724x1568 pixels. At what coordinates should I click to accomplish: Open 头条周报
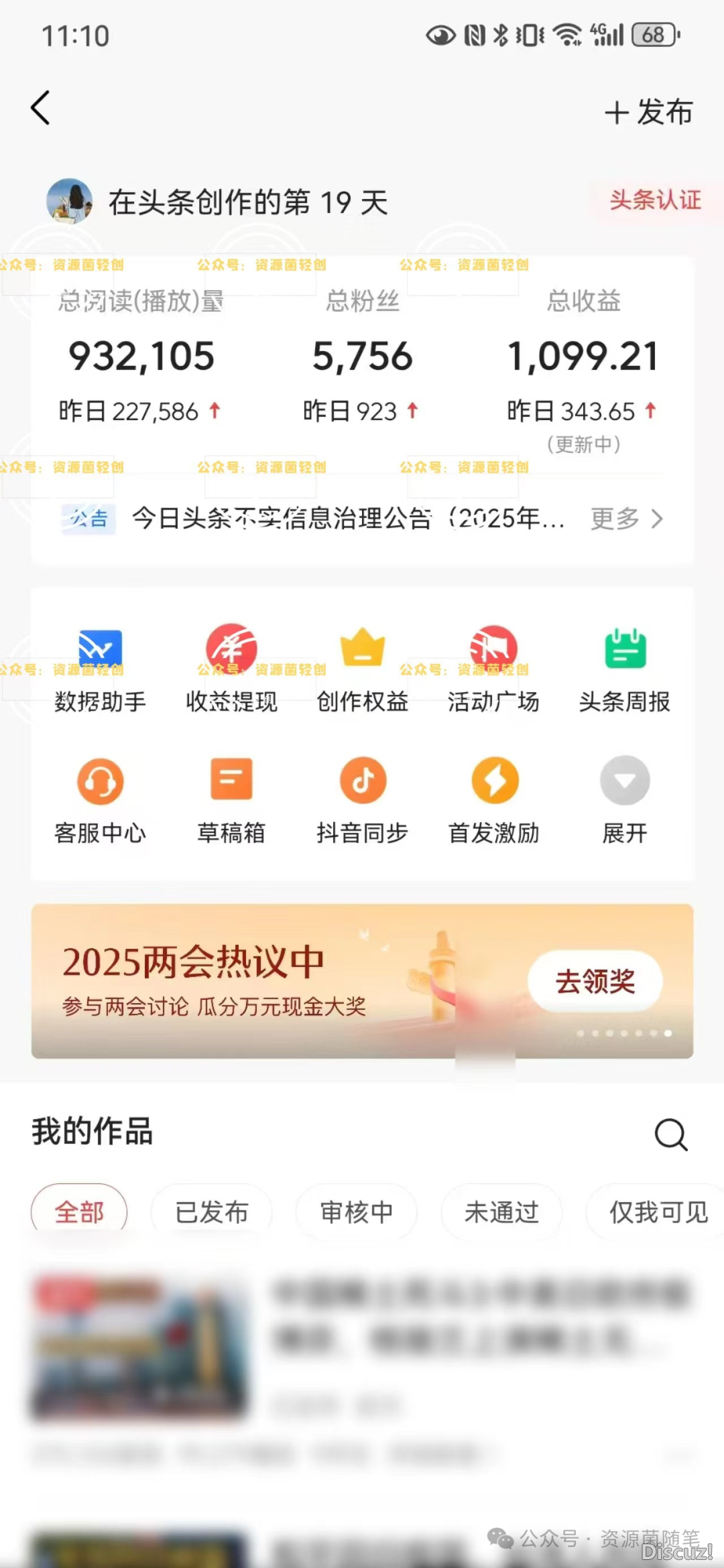point(625,669)
